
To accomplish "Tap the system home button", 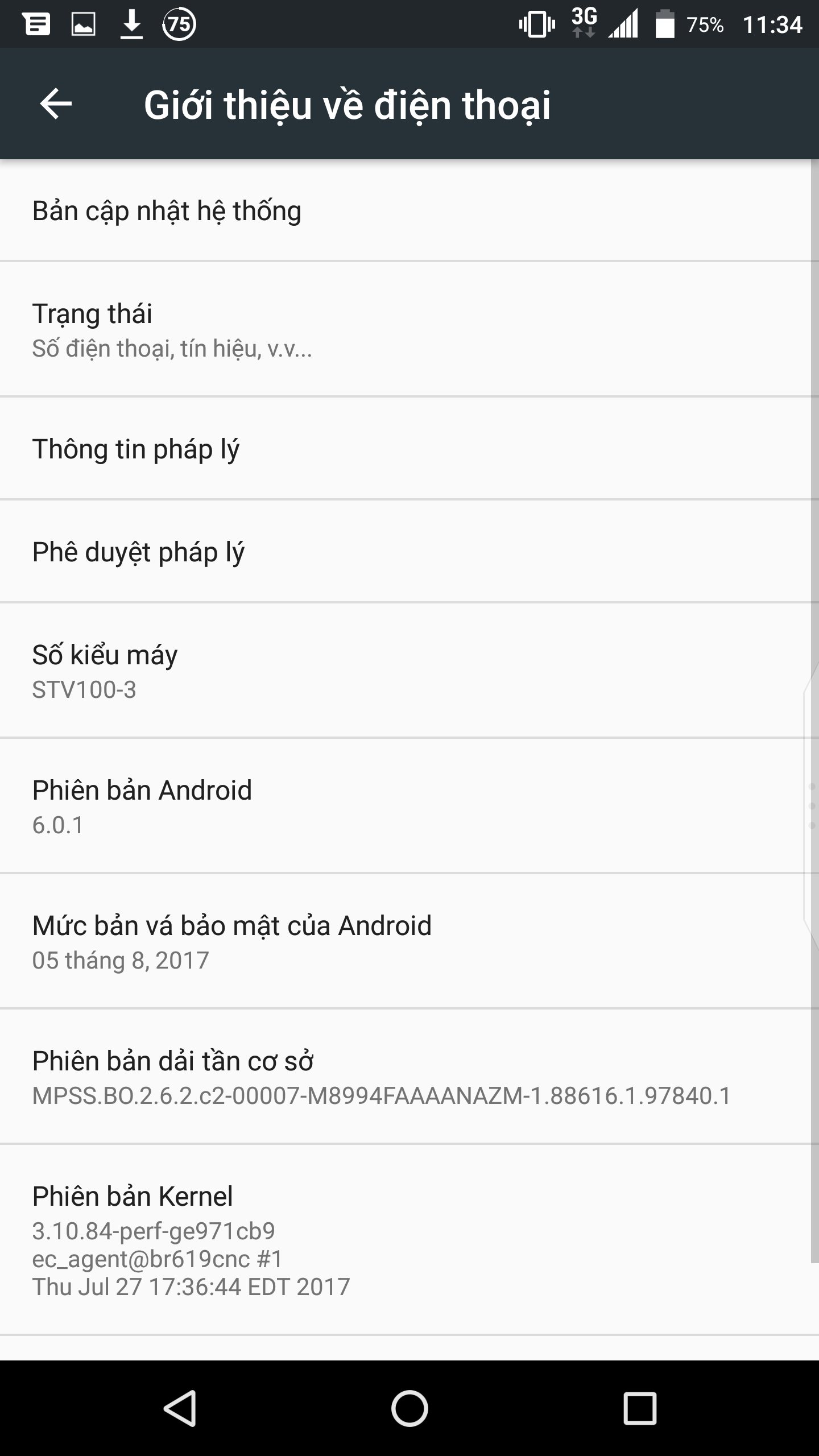I will (409, 1408).
